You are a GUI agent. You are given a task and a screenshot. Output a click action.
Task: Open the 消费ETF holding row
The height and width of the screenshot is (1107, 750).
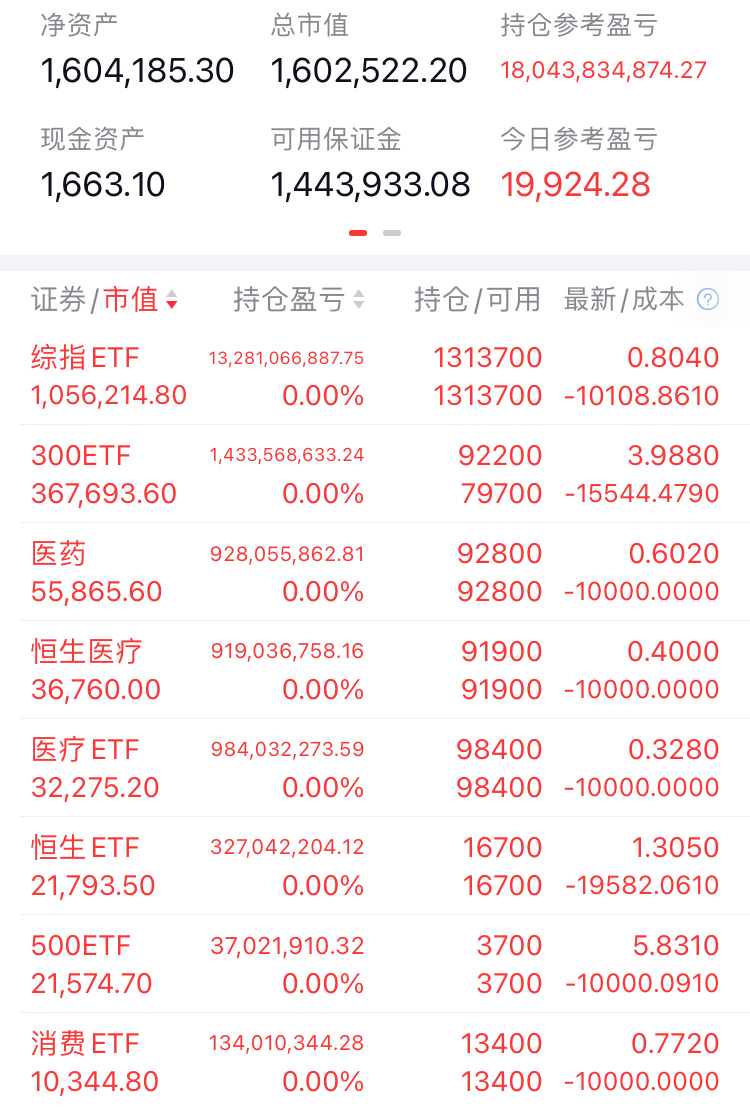[x=86, y=1044]
